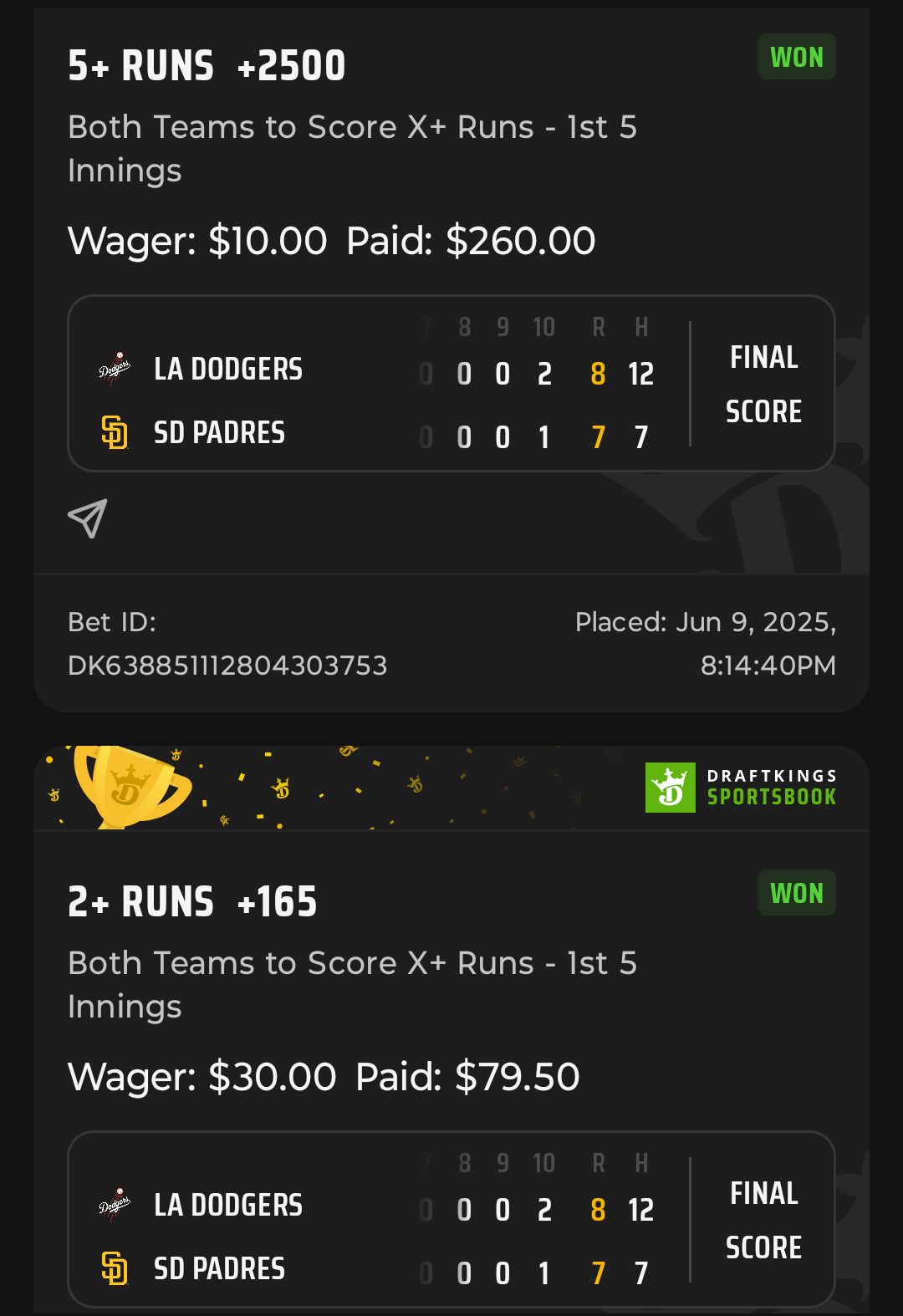Screen dimensions: 903x1316
Task: Open the Dodgers–Padres scoreboard in the 5+ Runs bet
Action: [451, 384]
